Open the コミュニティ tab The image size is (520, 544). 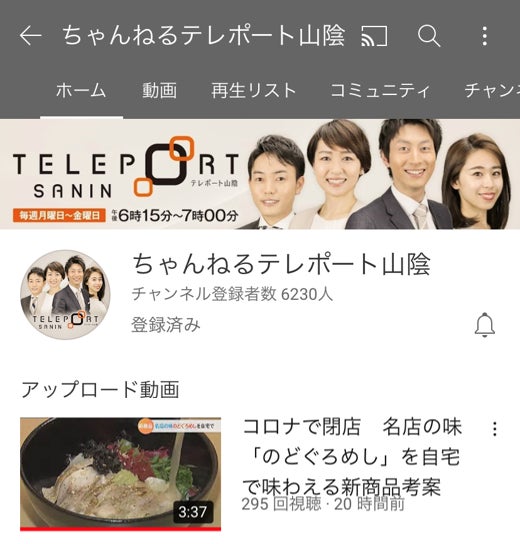(380, 91)
